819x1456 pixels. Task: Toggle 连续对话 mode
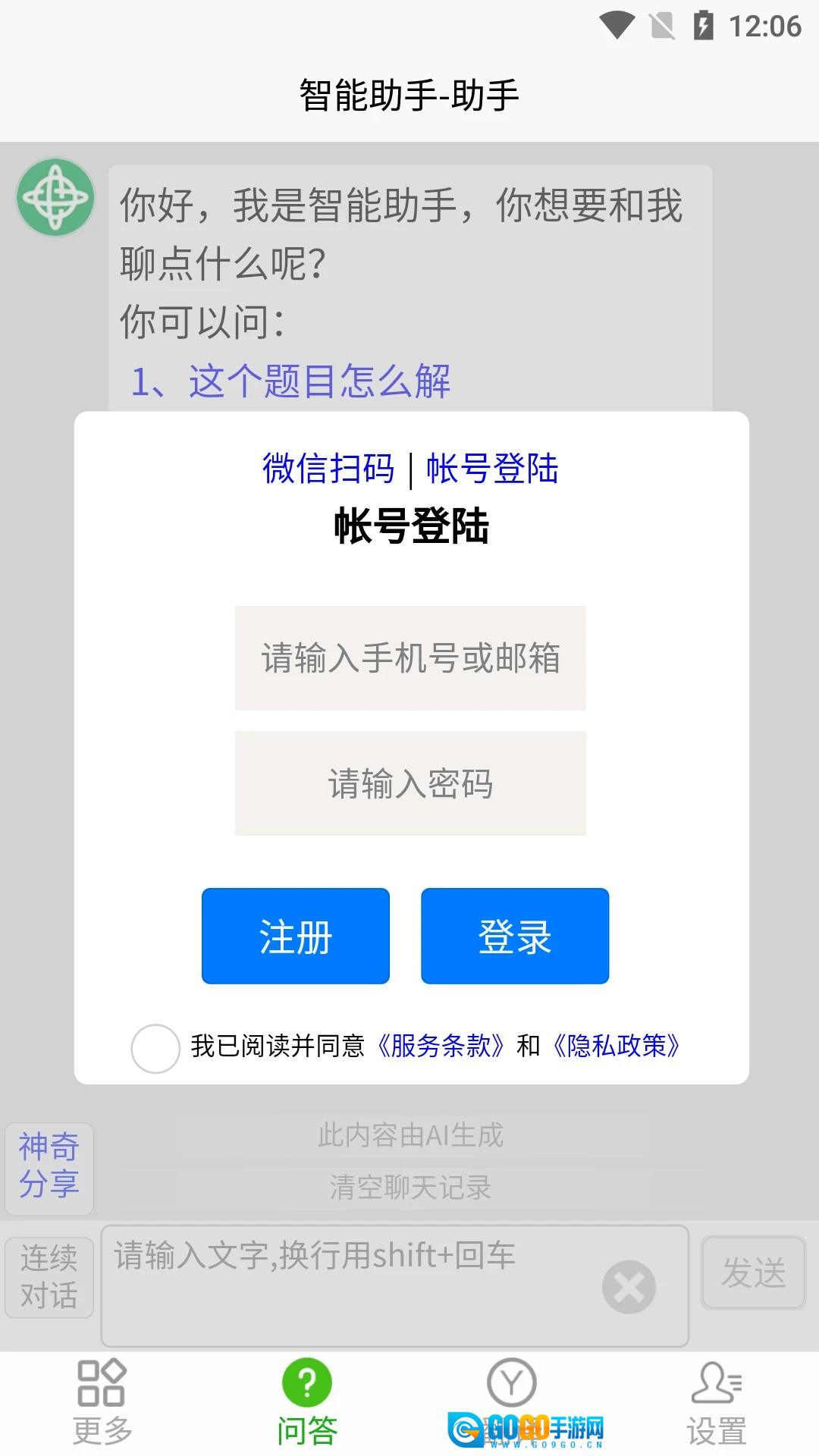(x=49, y=1276)
